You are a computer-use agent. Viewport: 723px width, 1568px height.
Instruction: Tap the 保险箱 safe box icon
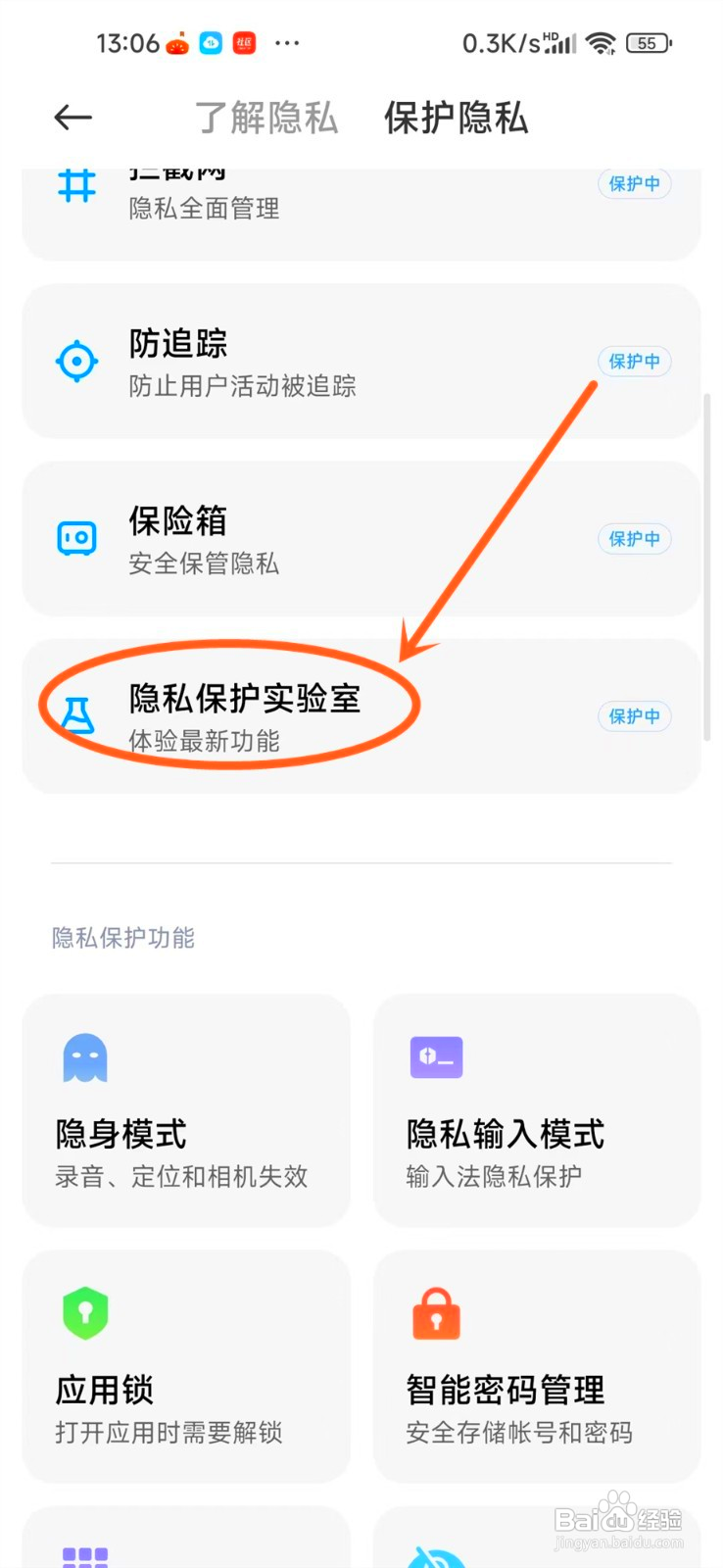pos(76,538)
